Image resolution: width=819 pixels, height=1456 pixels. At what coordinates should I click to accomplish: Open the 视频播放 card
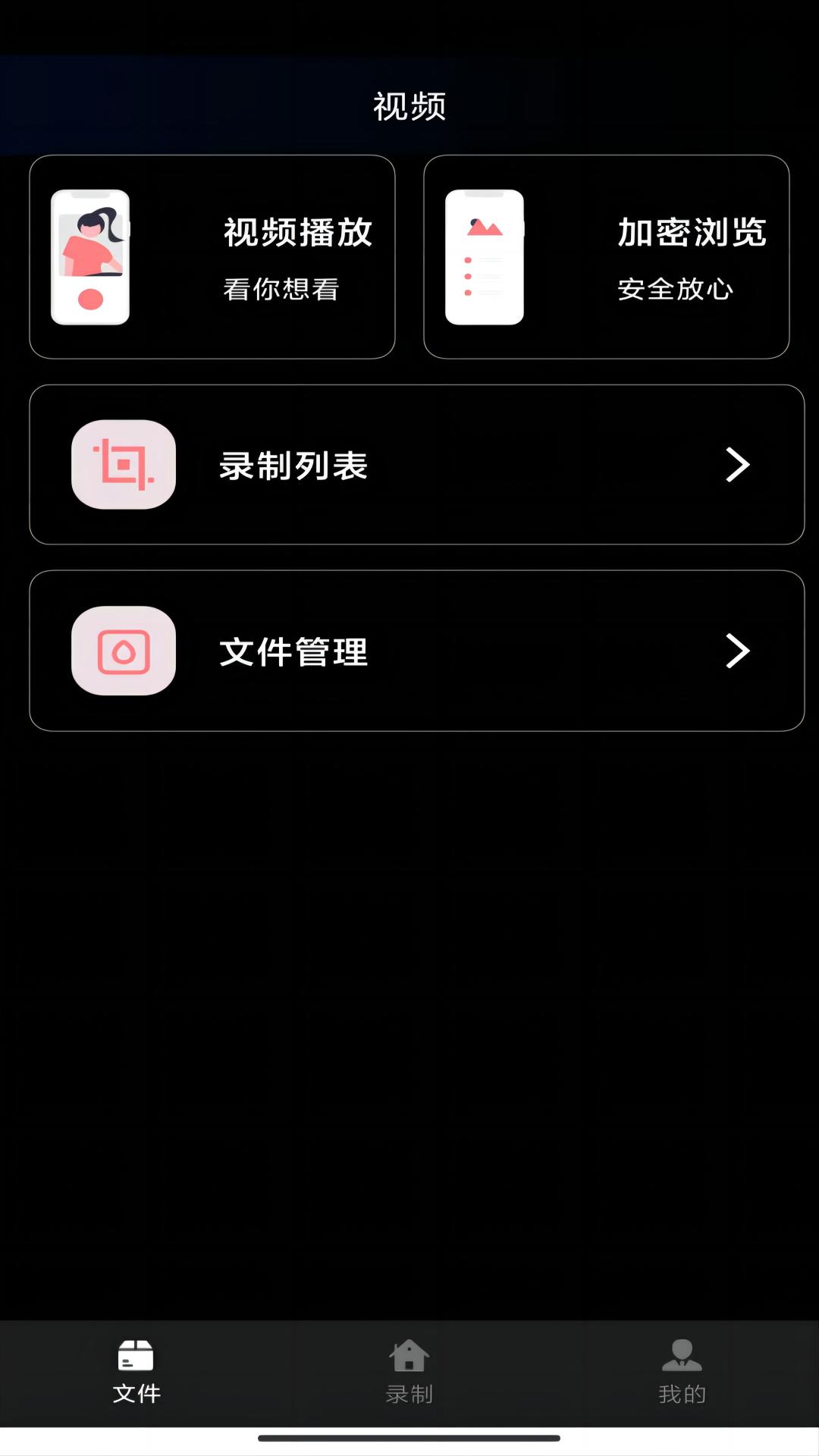[x=212, y=257]
